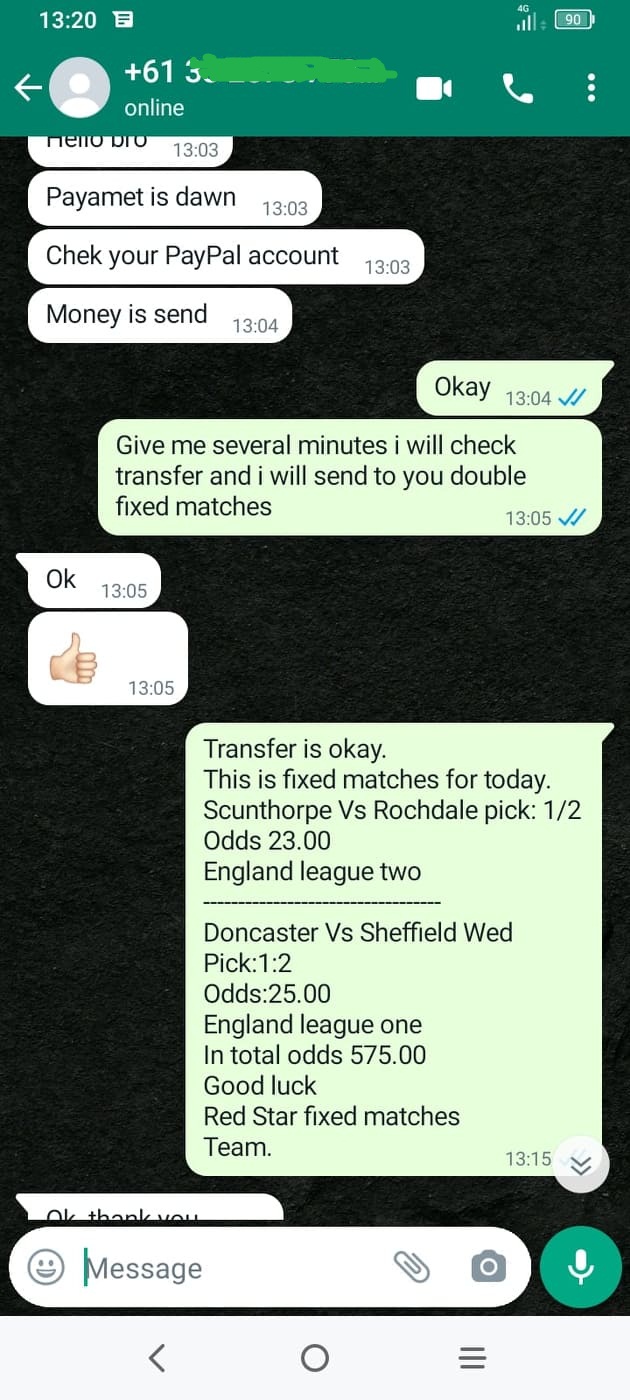The width and height of the screenshot is (630, 1400).
Task: Open the overflow menu
Action: (592, 88)
